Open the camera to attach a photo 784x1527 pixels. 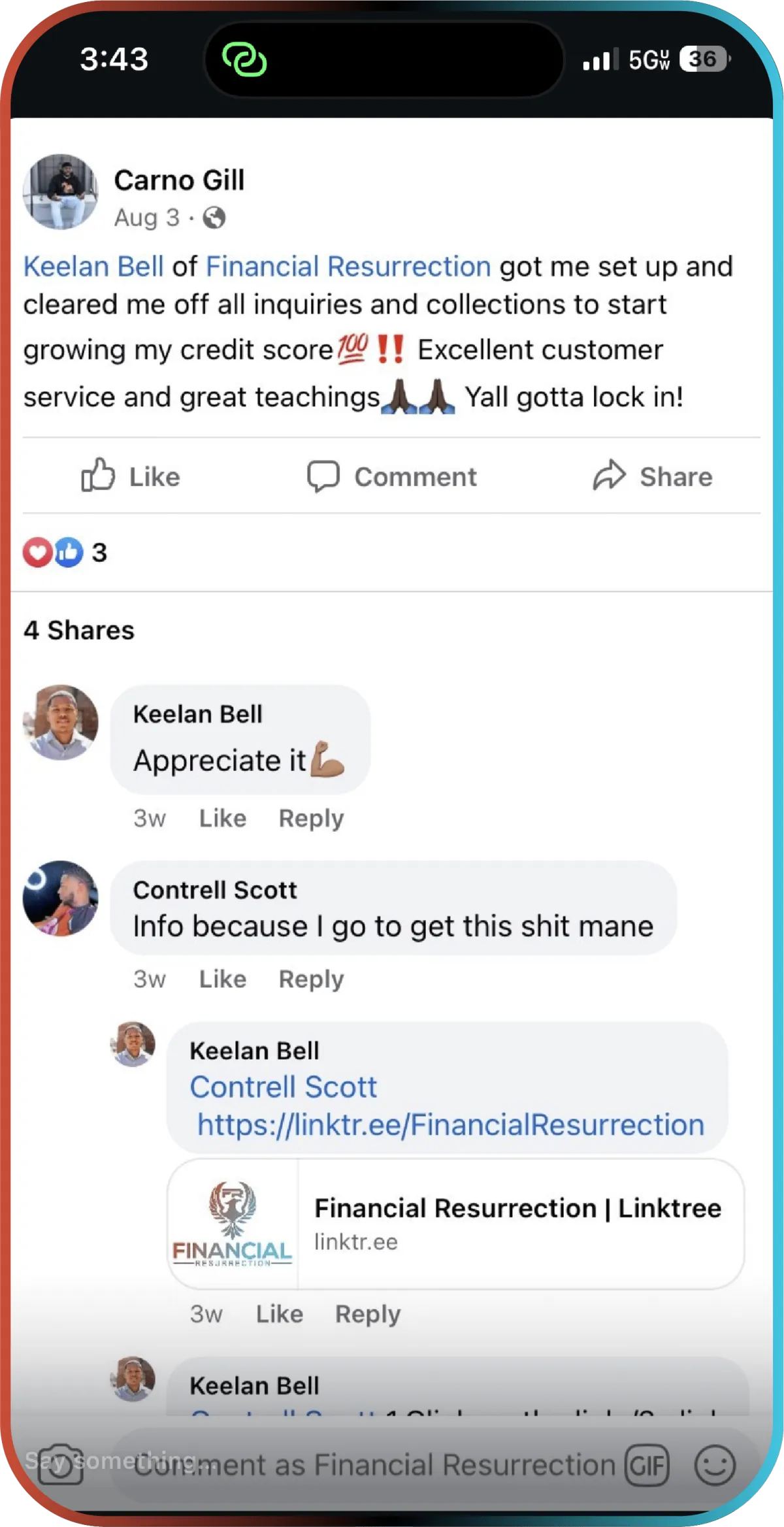60,1464
